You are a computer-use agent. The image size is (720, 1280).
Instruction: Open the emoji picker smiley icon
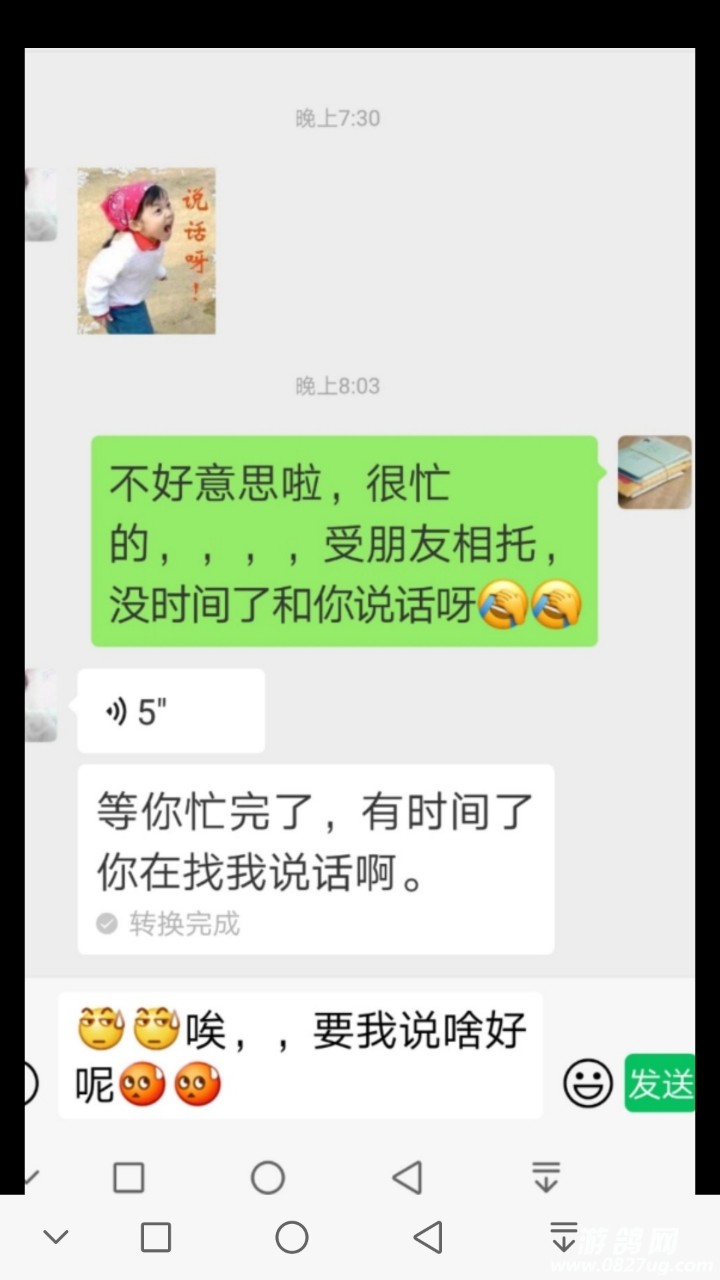tap(588, 1083)
